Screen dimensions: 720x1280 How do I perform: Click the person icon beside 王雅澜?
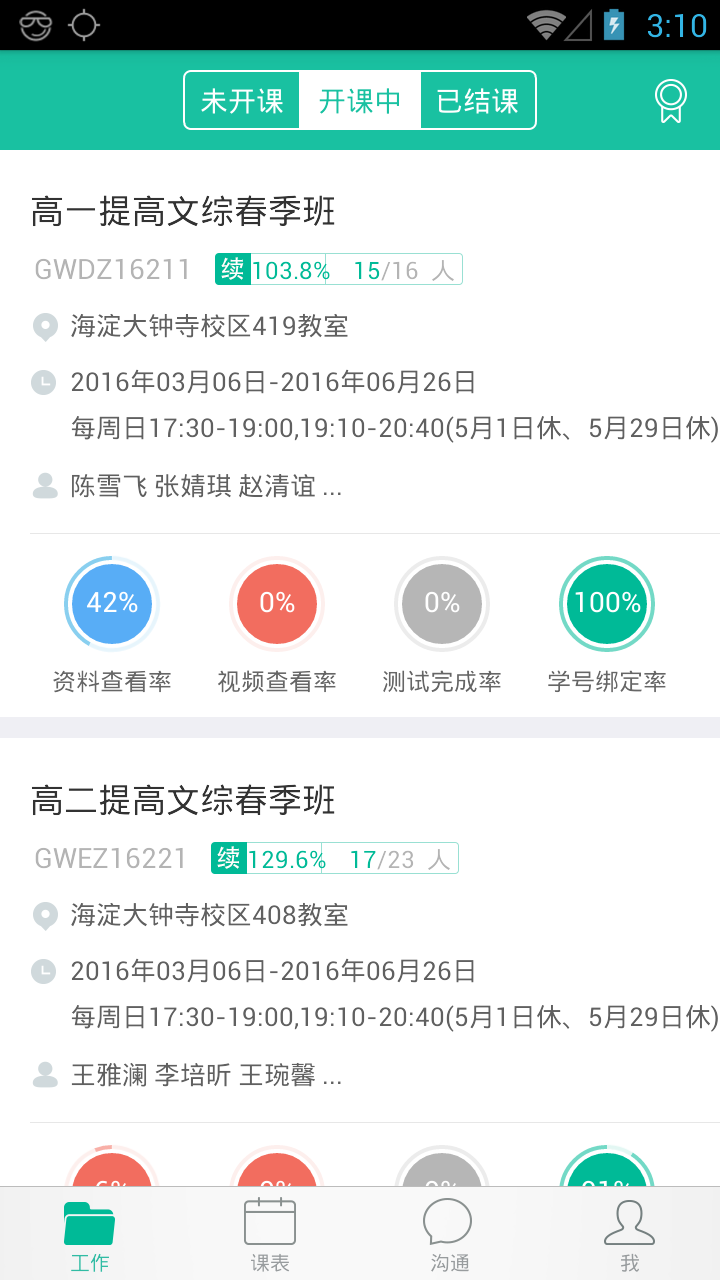(44, 1075)
